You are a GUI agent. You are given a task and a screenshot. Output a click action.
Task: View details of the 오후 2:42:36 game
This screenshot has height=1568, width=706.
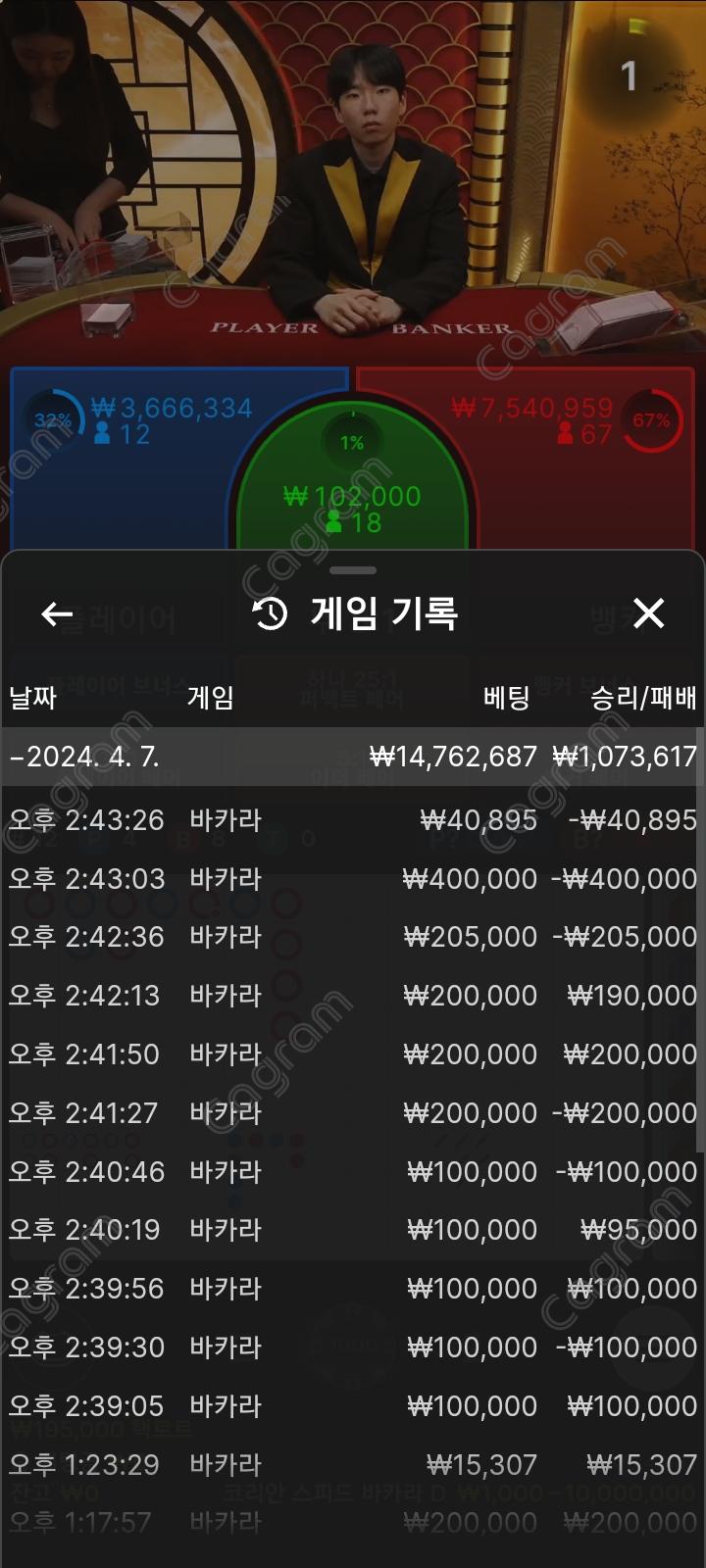(x=351, y=938)
